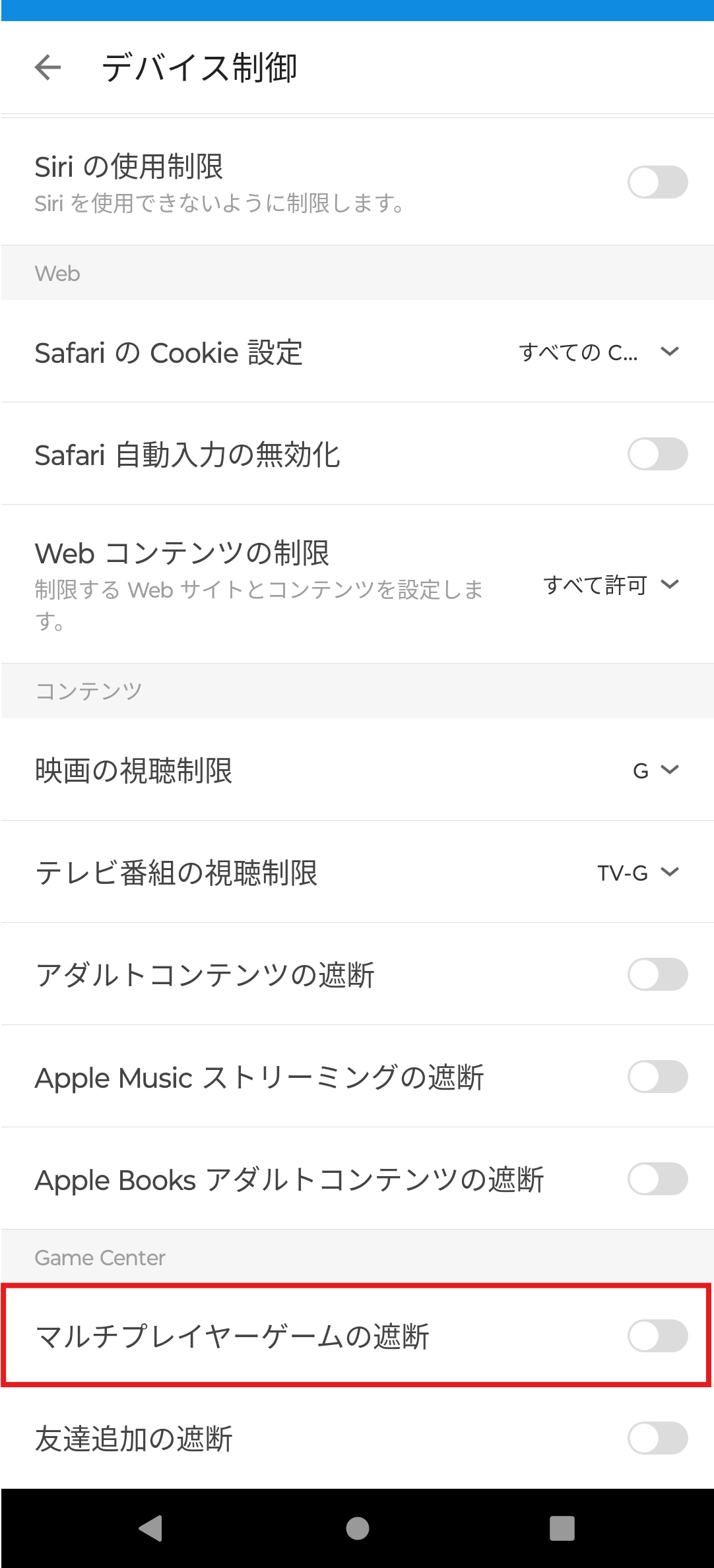Switch on マルチプレイヤーゲームの遮断
Image resolution: width=714 pixels, height=1568 pixels.
(657, 1336)
